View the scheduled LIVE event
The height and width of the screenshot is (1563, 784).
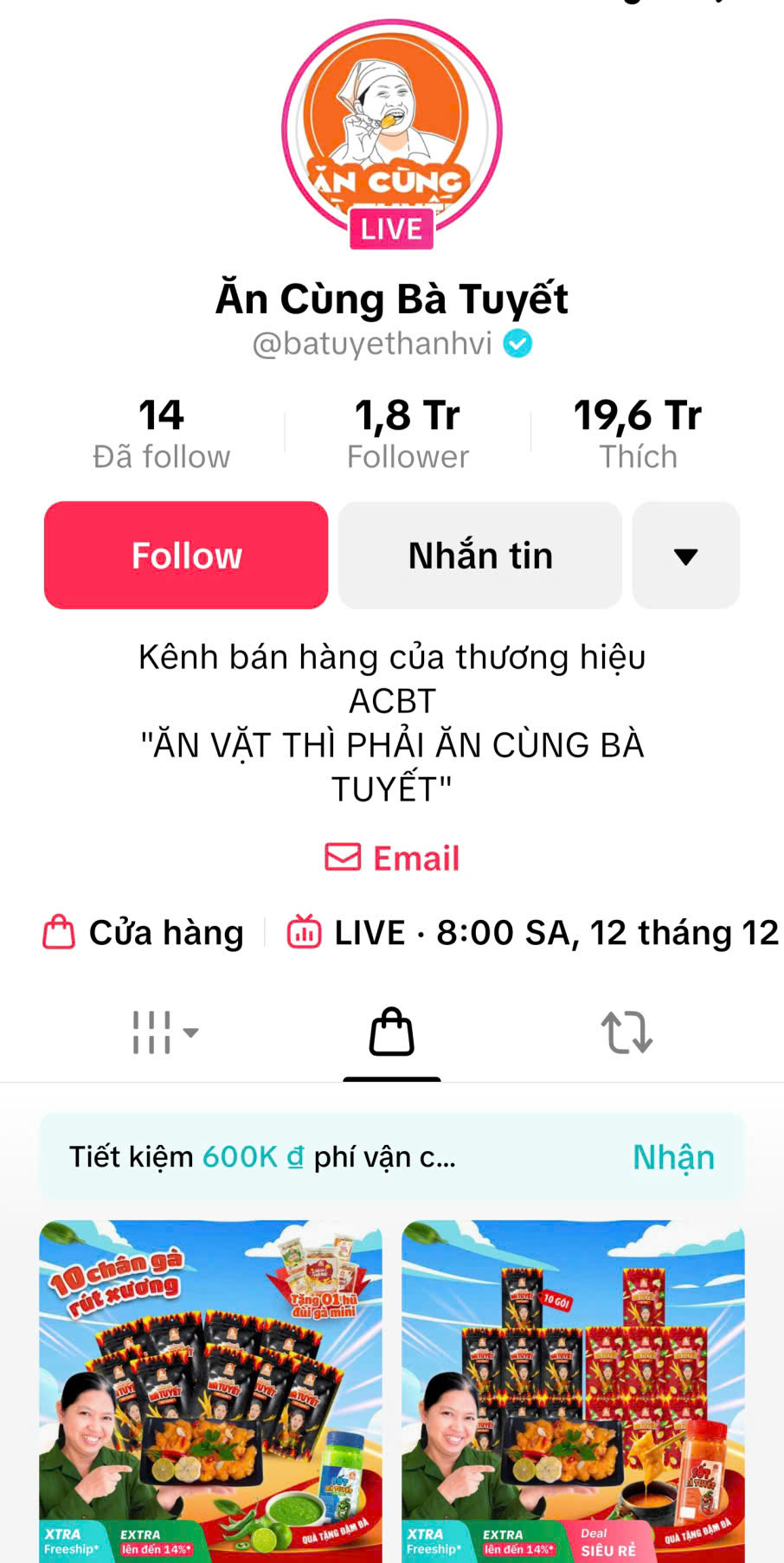(532, 933)
